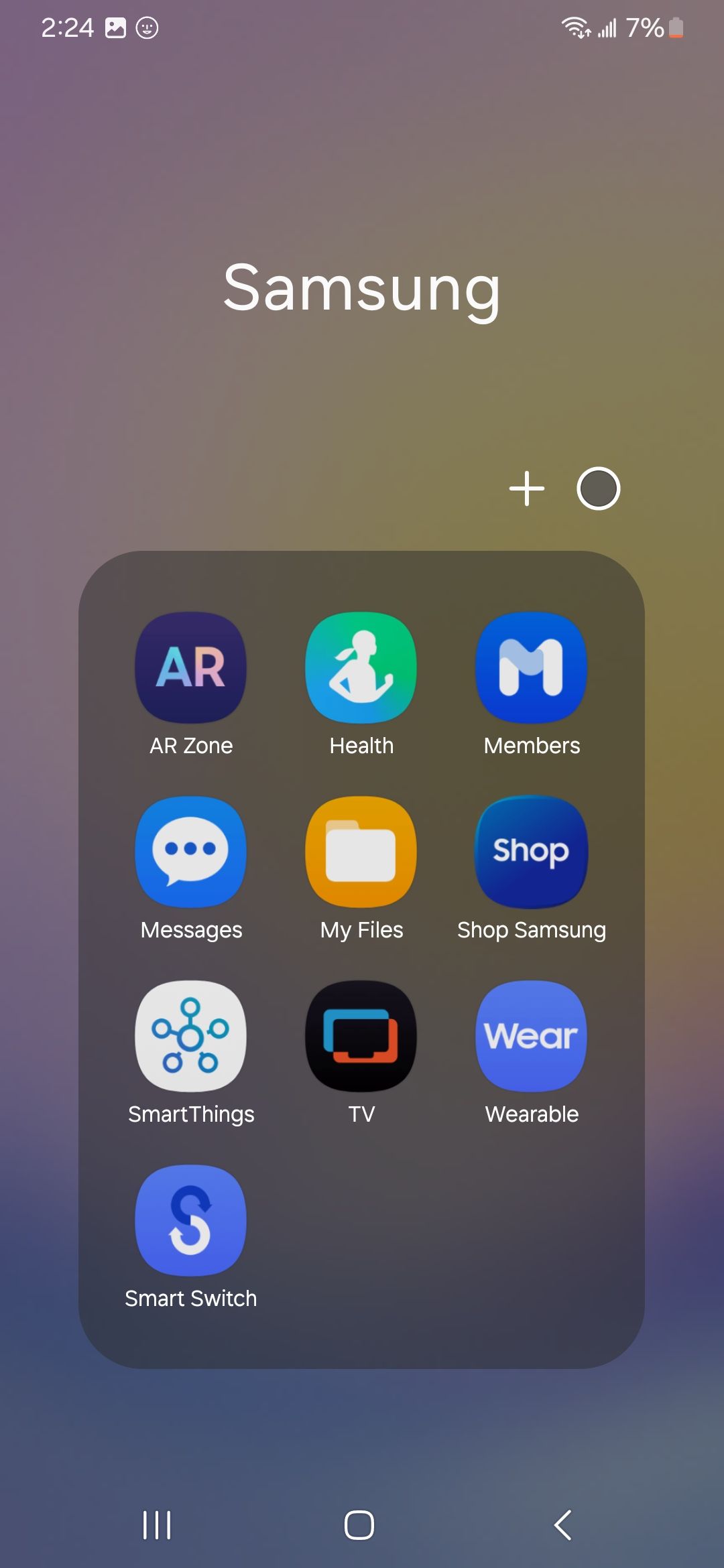724x1568 pixels.
Task: Add apps to the Samsung folder
Action: coord(527,488)
